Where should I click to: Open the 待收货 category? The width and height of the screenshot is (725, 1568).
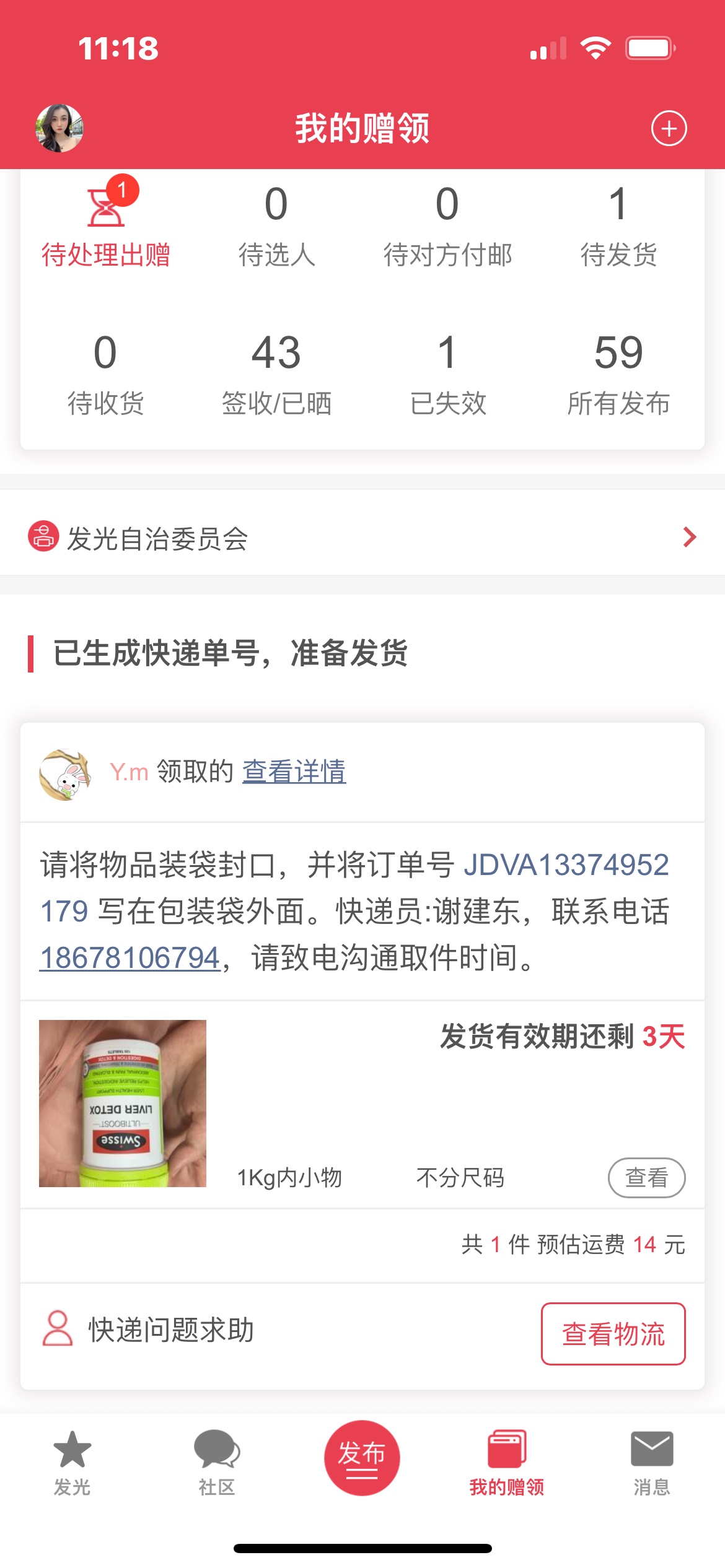pyautogui.click(x=105, y=375)
